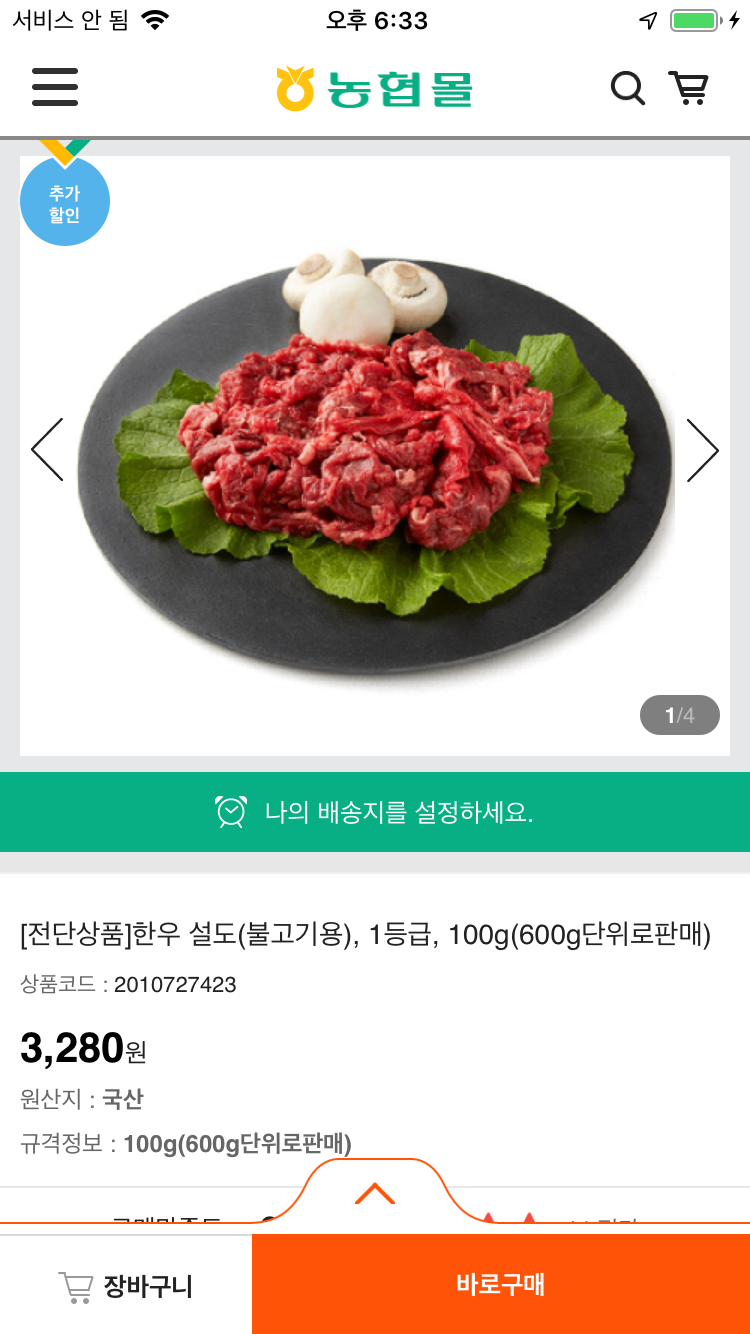
Task: Buy now with 바로구매 button
Action: point(500,1285)
